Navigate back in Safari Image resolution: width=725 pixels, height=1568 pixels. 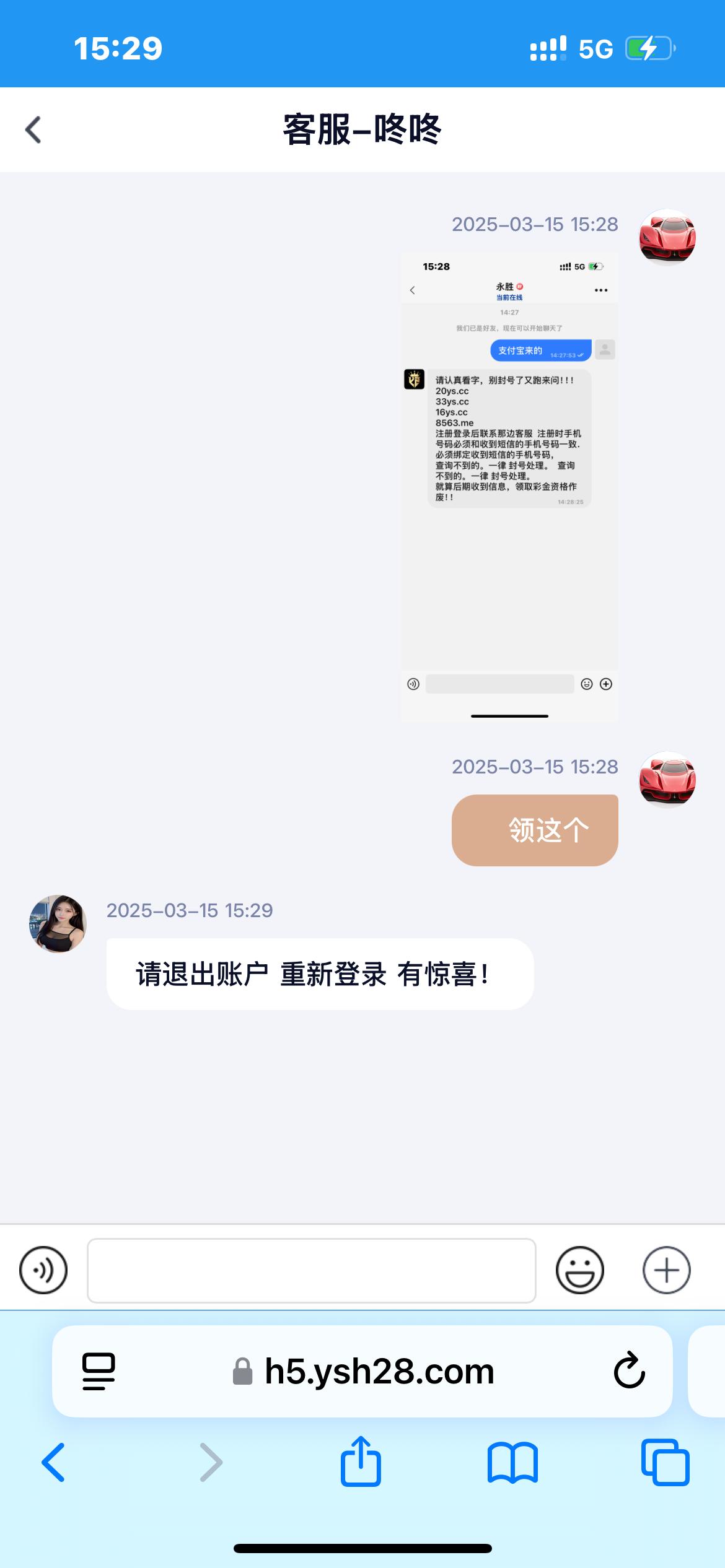point(53,1462)
